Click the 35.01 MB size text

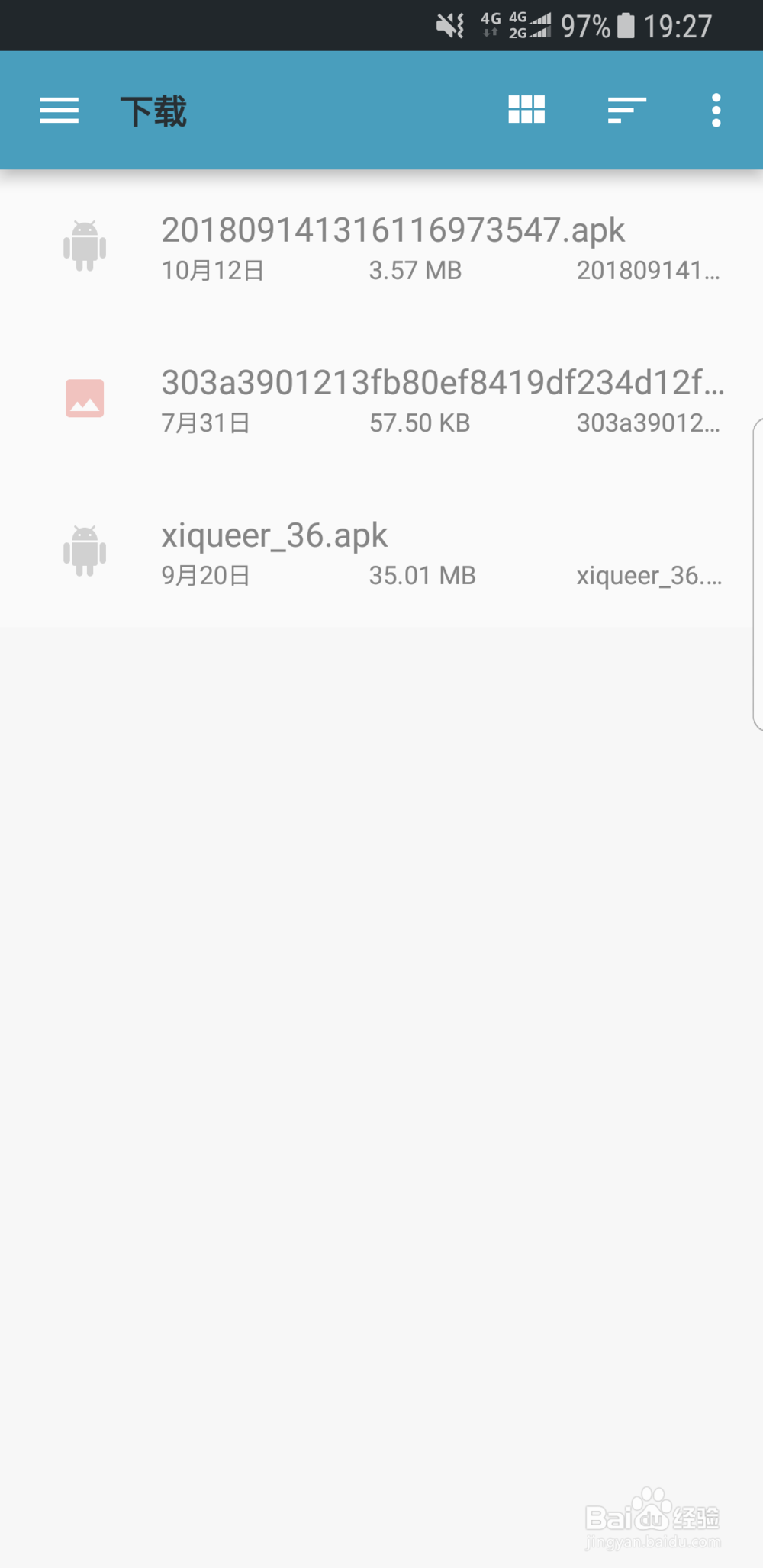click(x=421, y=575)
